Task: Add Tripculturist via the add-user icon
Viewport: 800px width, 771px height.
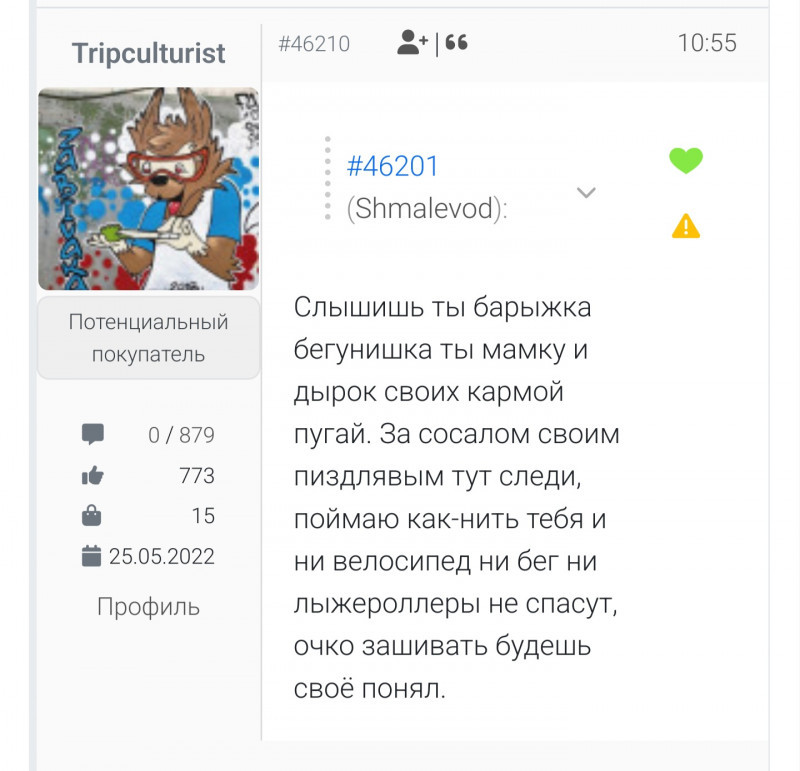Action: (x=412, y=43)
